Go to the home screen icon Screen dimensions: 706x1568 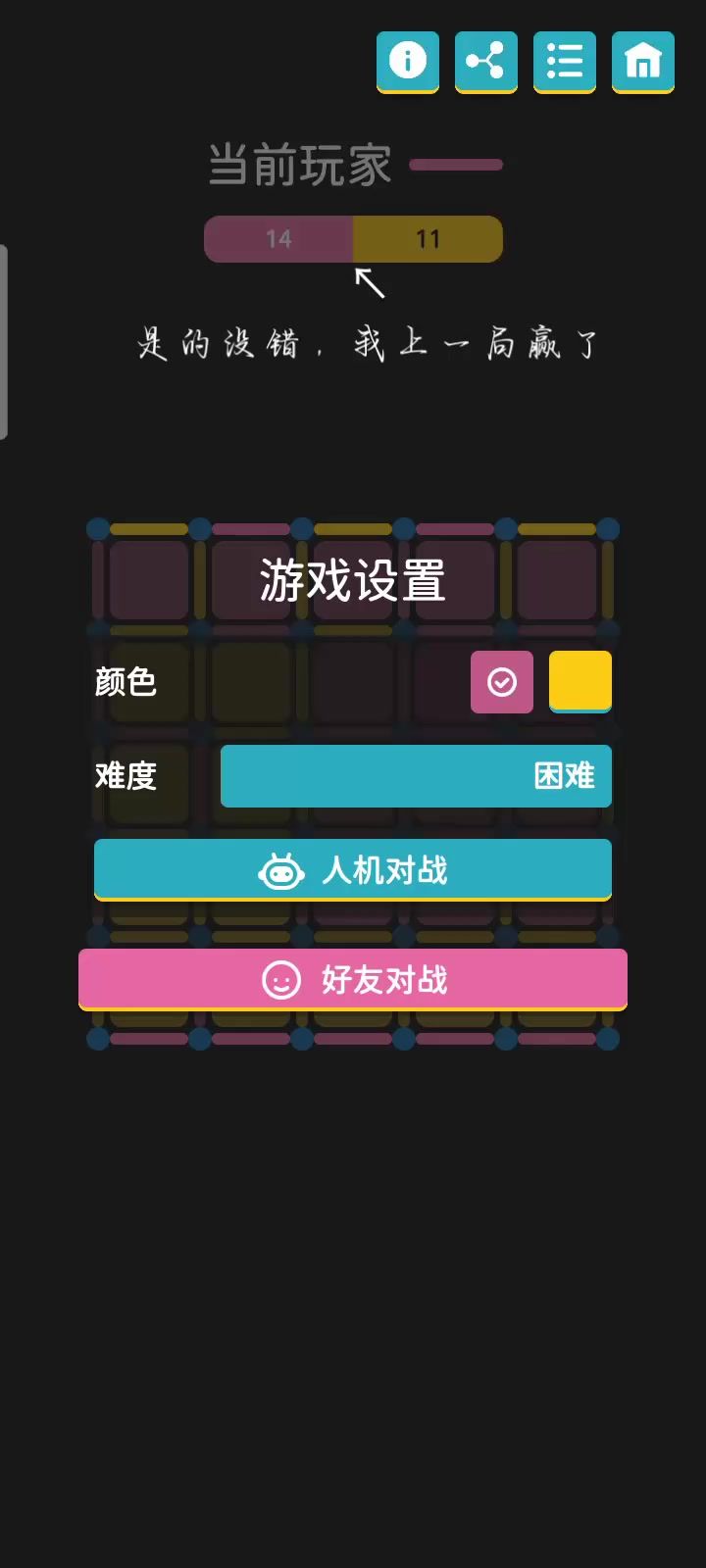pyautogui.click(x=643, y=61)
